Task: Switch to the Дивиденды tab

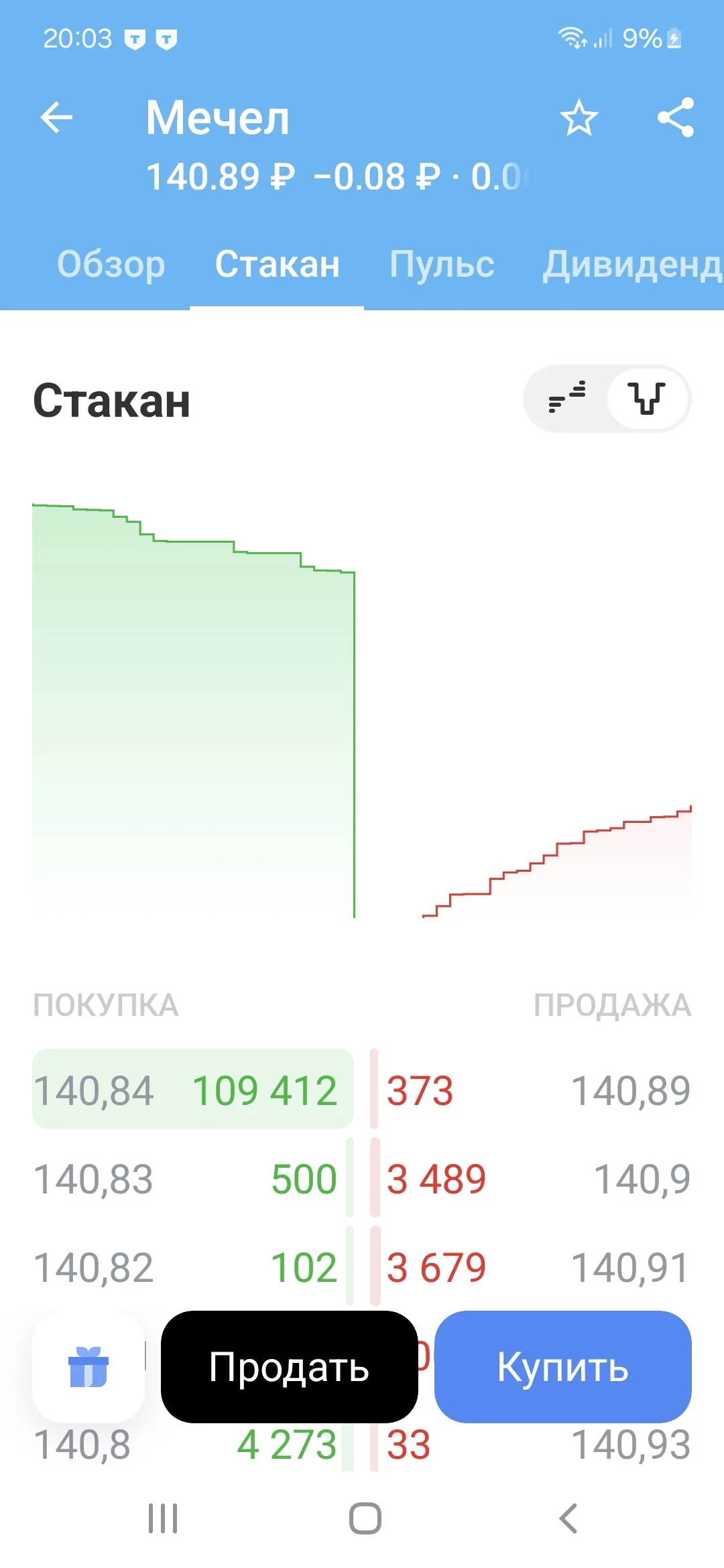Action: click(x=632, y=264)
